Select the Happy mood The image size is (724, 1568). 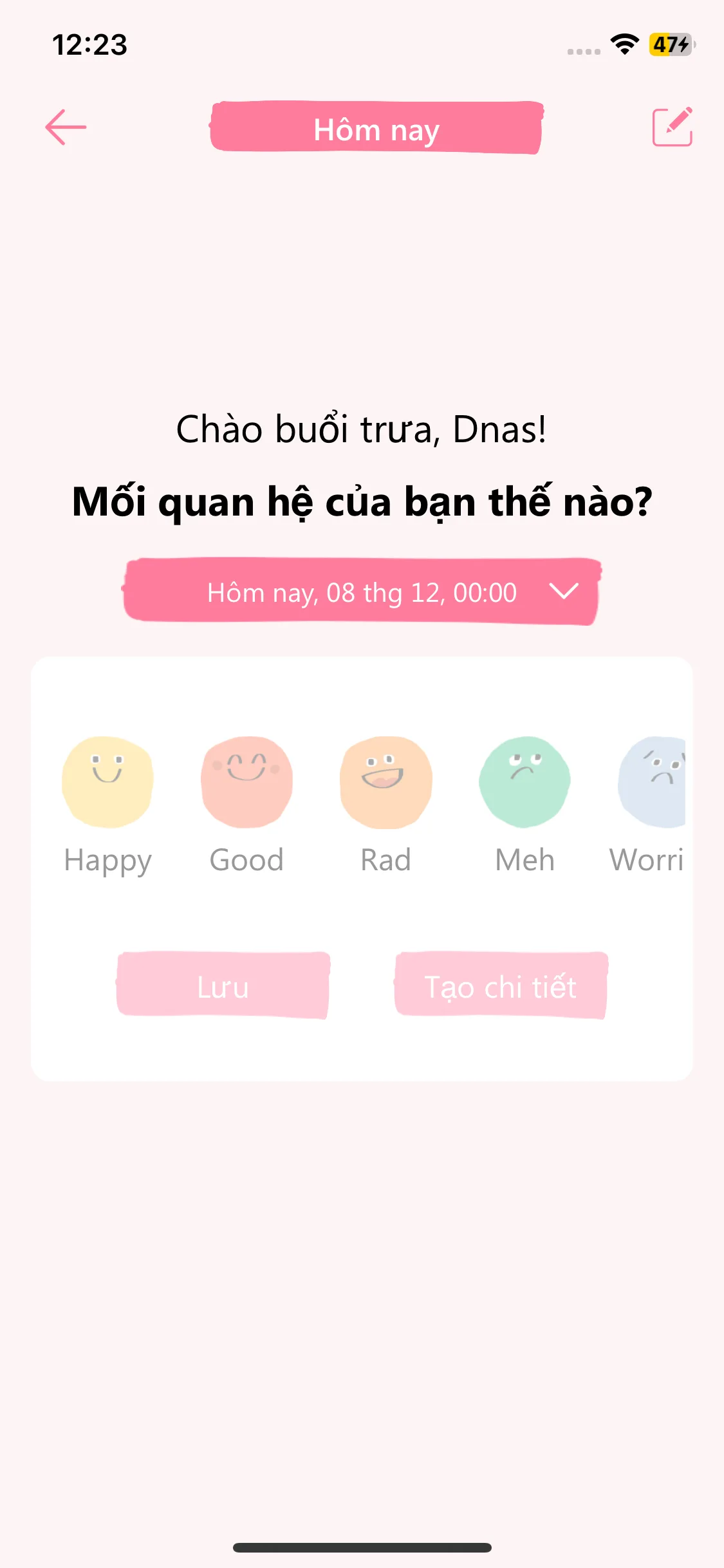click(x=107, y=783)
